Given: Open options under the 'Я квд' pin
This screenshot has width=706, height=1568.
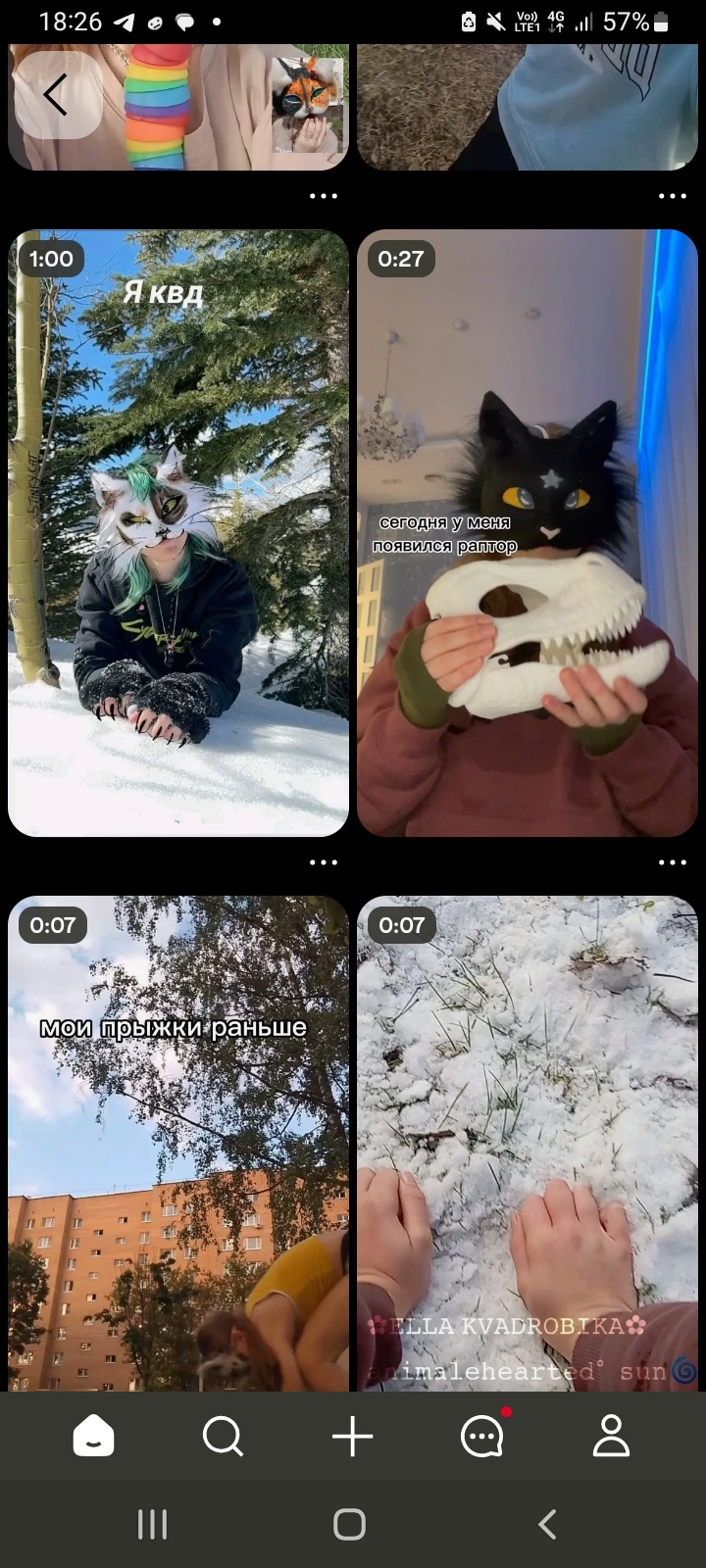Looking at the screenshot, I should (323, 862).
